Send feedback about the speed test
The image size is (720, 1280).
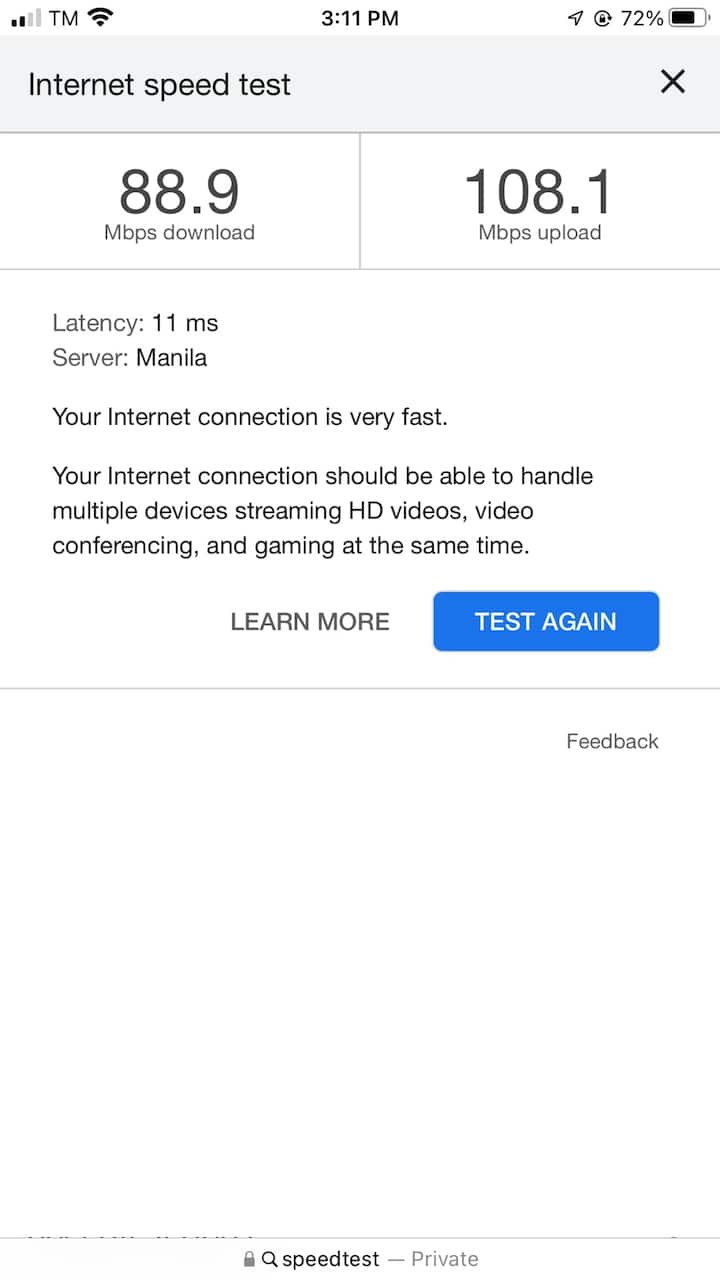[612, 741]
